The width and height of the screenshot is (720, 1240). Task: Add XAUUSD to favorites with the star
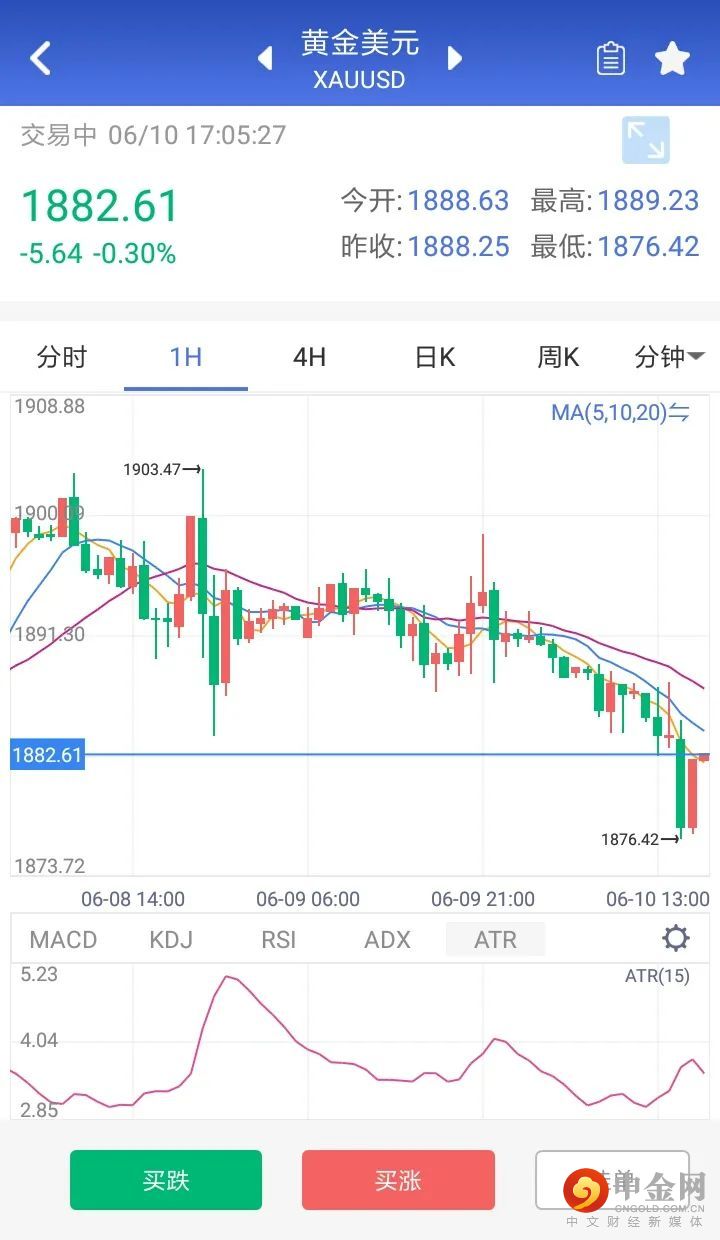click(672, 59)
